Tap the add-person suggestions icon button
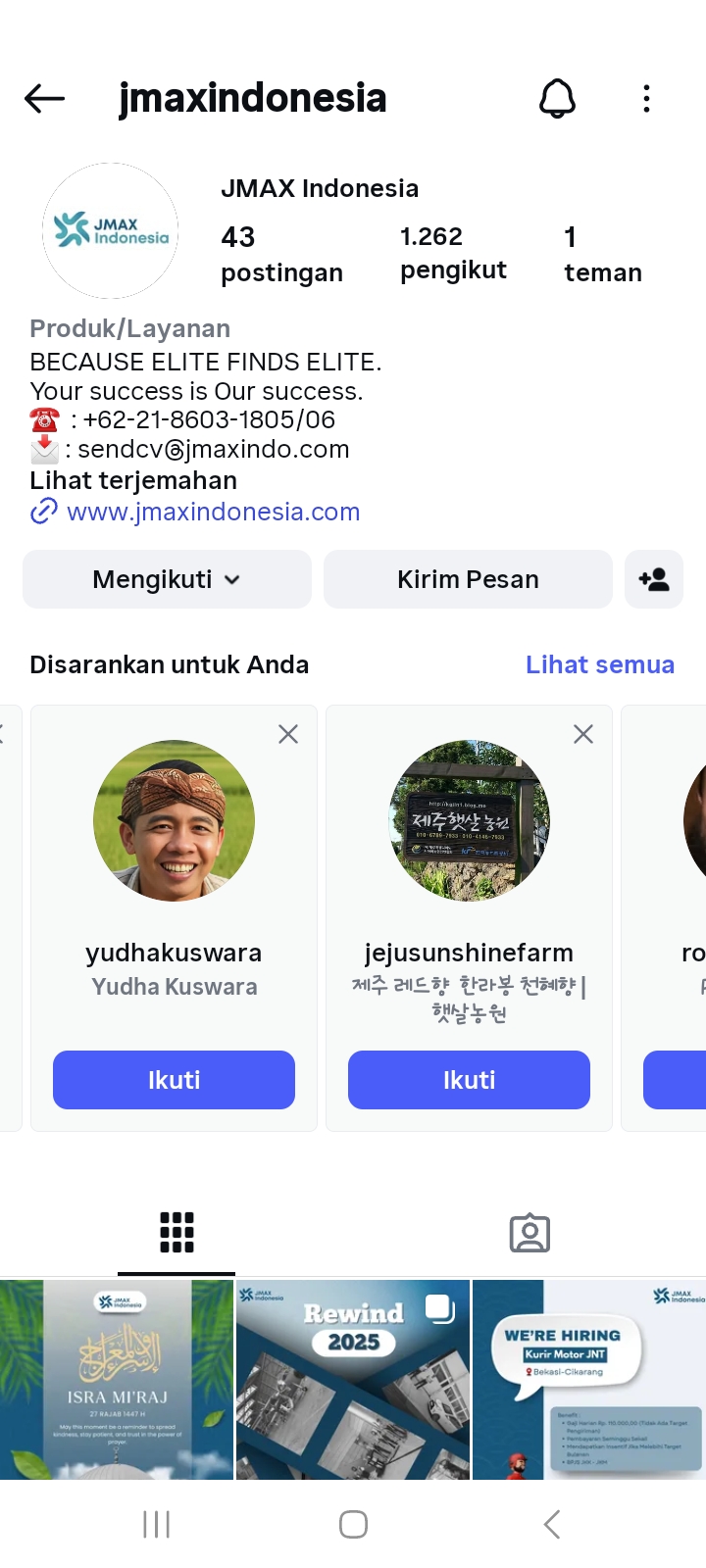This screenshot has width=706, height=1568. [x=654, y=579]
